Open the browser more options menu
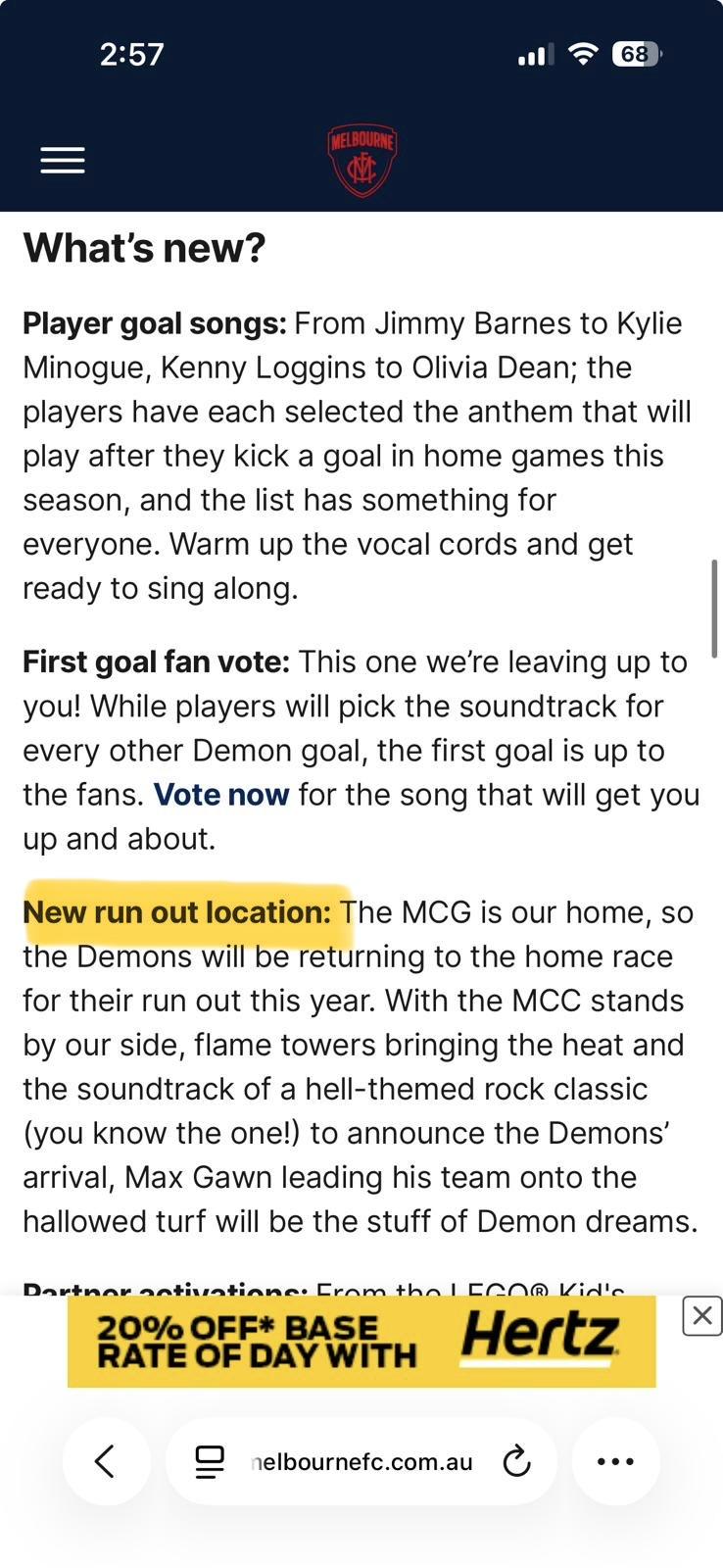This screenshot has width=723, height=1568. click(615, 1461)
